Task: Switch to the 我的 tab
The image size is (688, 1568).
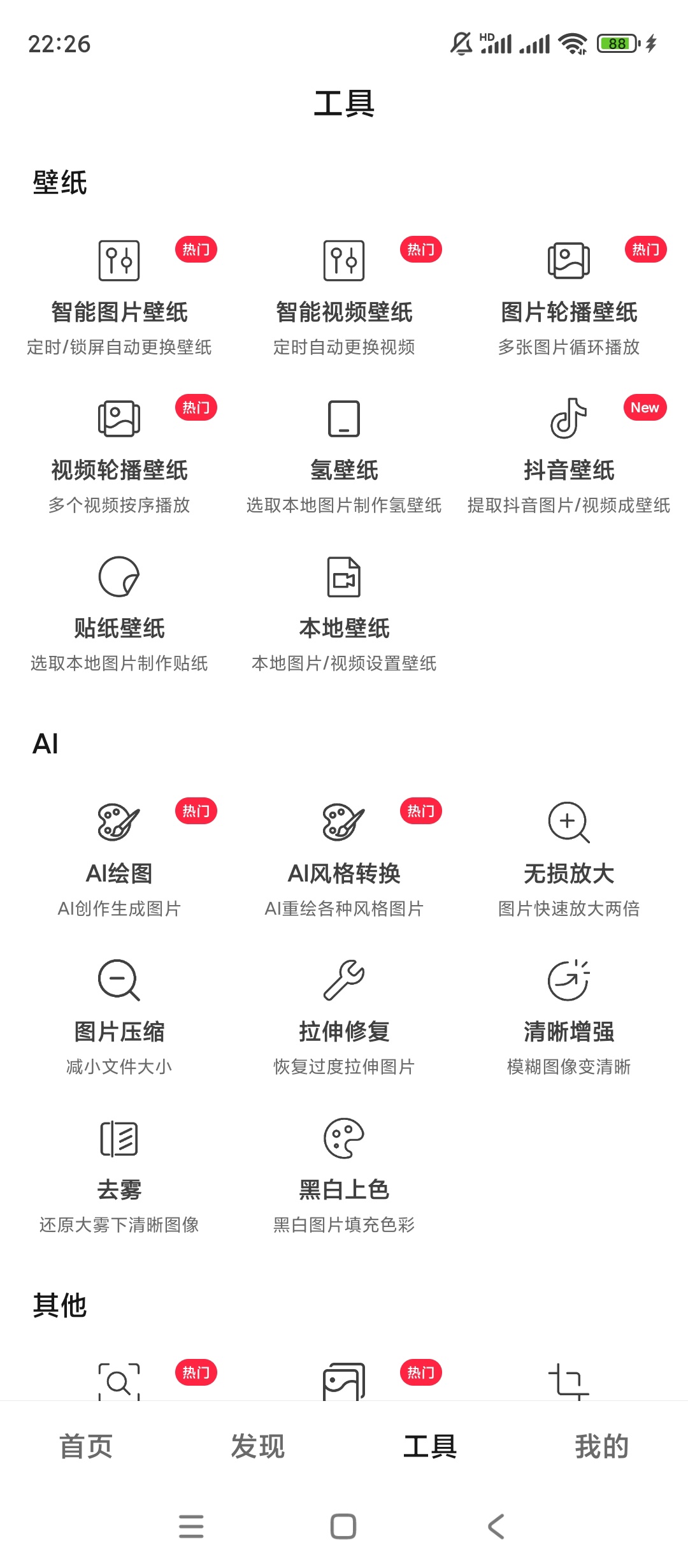Action: [x=602, y=1446]
